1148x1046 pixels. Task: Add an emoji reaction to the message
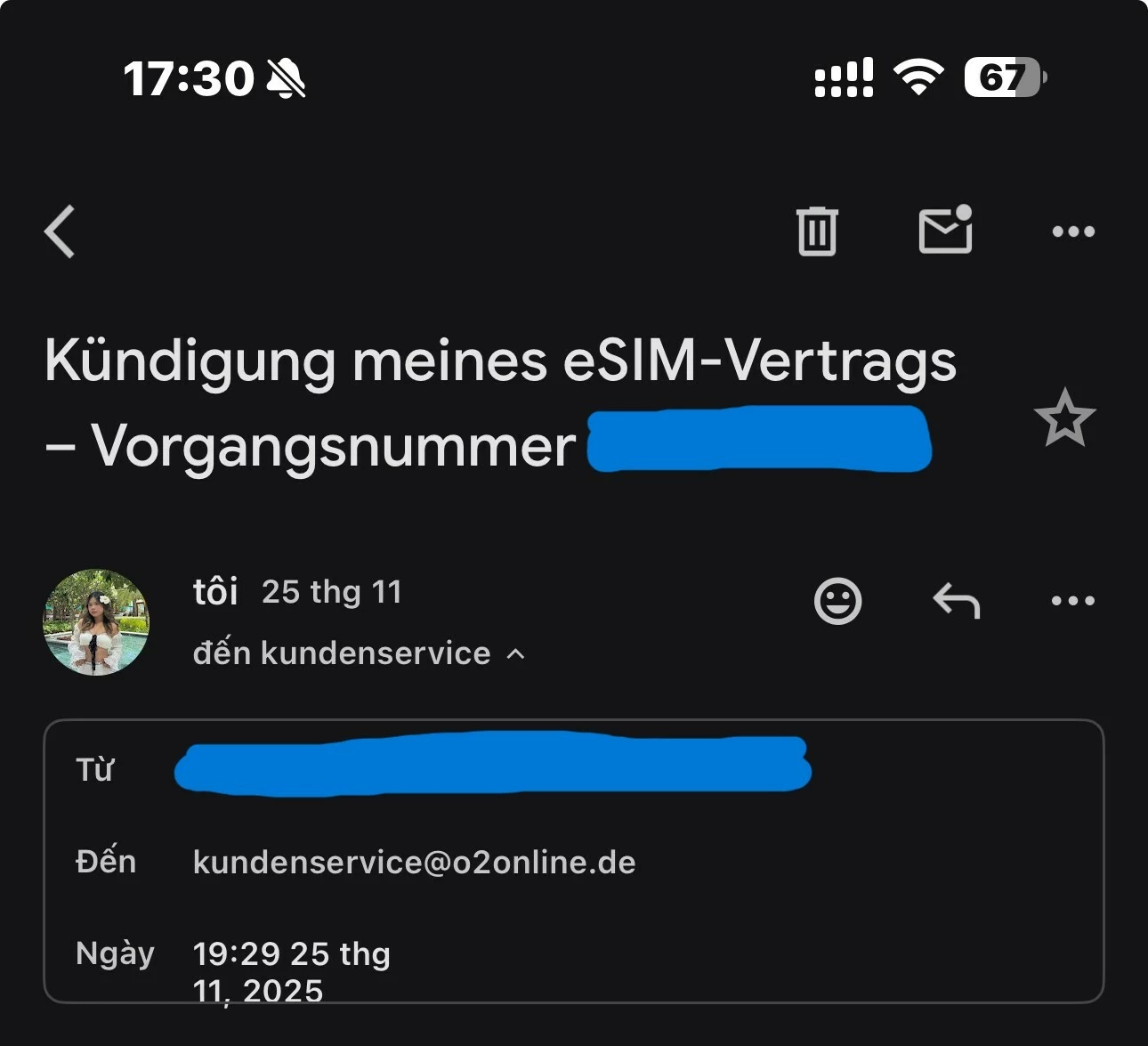[x=837, y=601]
